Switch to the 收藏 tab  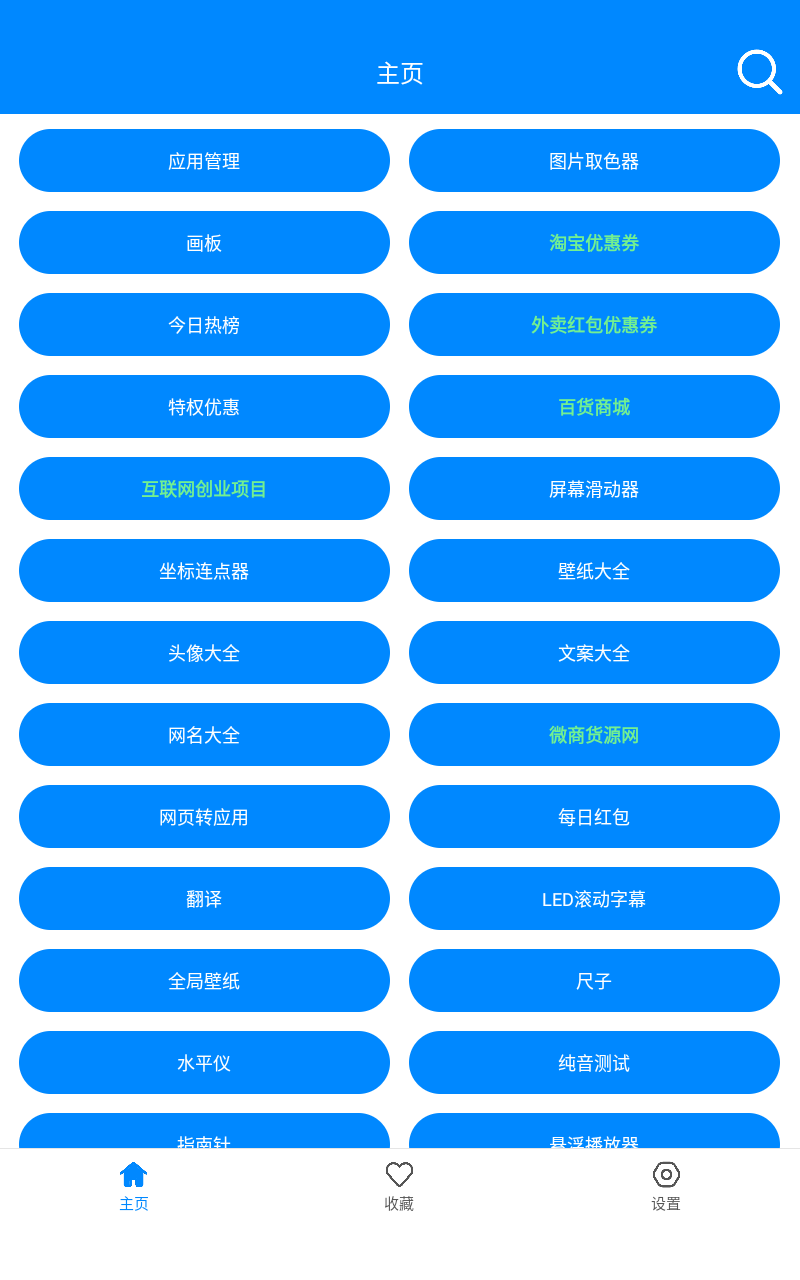(399, 1187)
